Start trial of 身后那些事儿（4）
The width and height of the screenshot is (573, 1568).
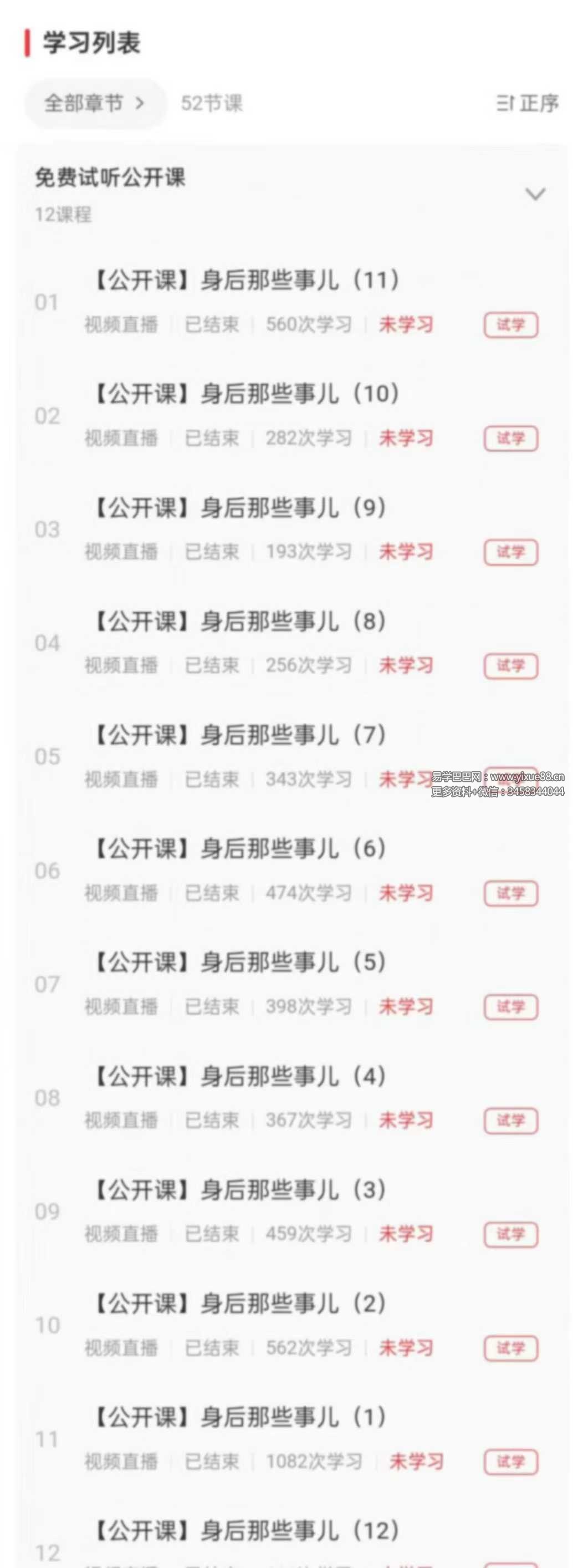coord(510,1121)
